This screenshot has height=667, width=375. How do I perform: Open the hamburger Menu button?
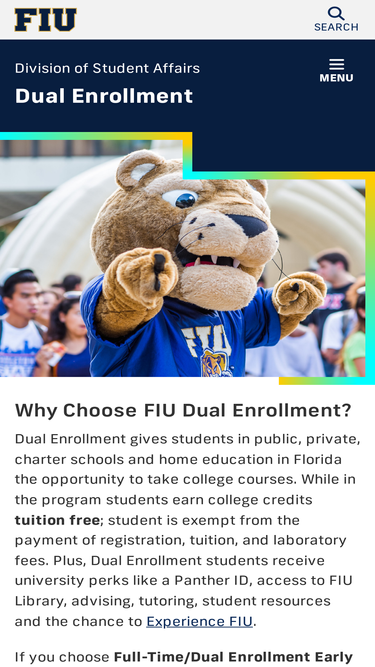tap(336, 71)
